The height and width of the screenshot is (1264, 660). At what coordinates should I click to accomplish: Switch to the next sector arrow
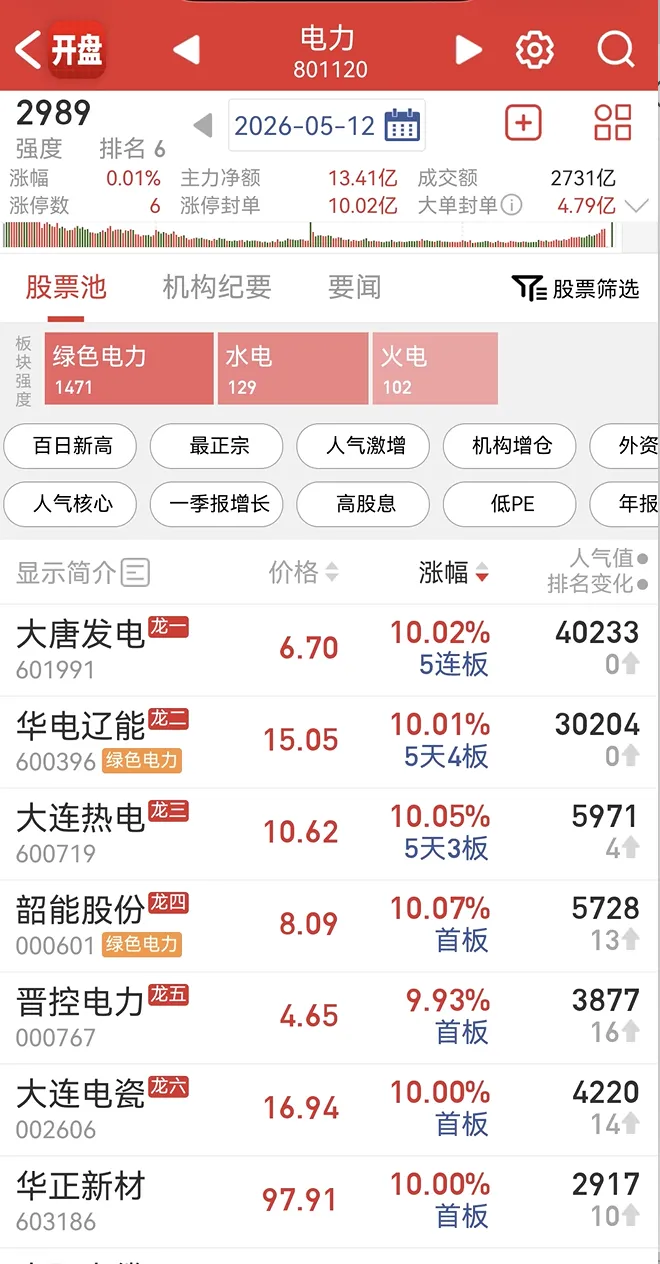[x=467, y=49]
